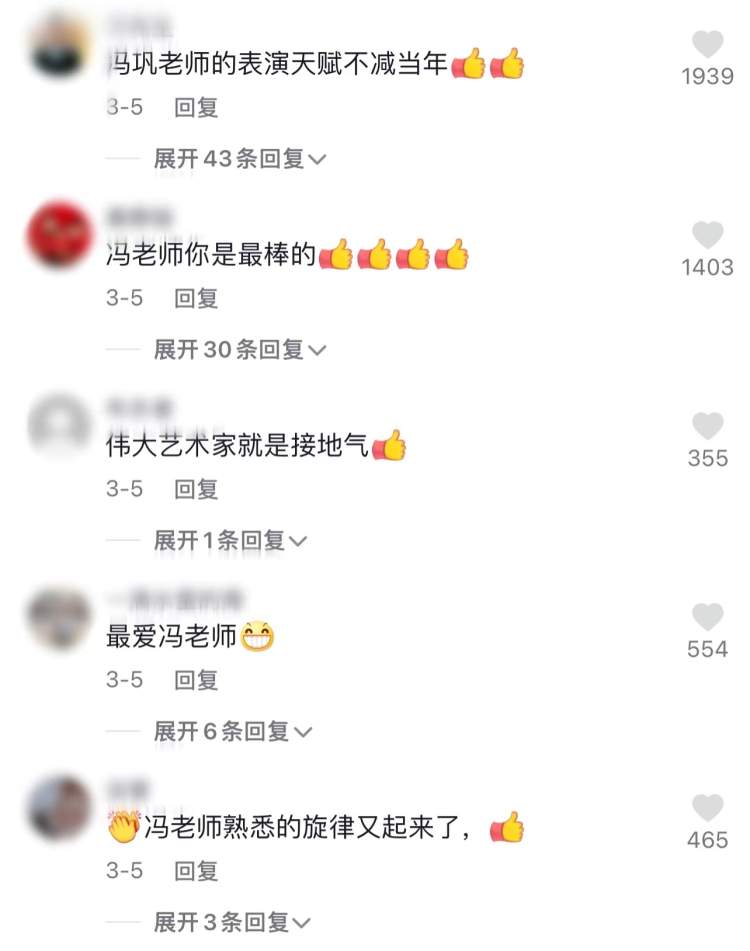Like the comment with 1939 likes
Screen dimensions: 750x951
[708, 45]
